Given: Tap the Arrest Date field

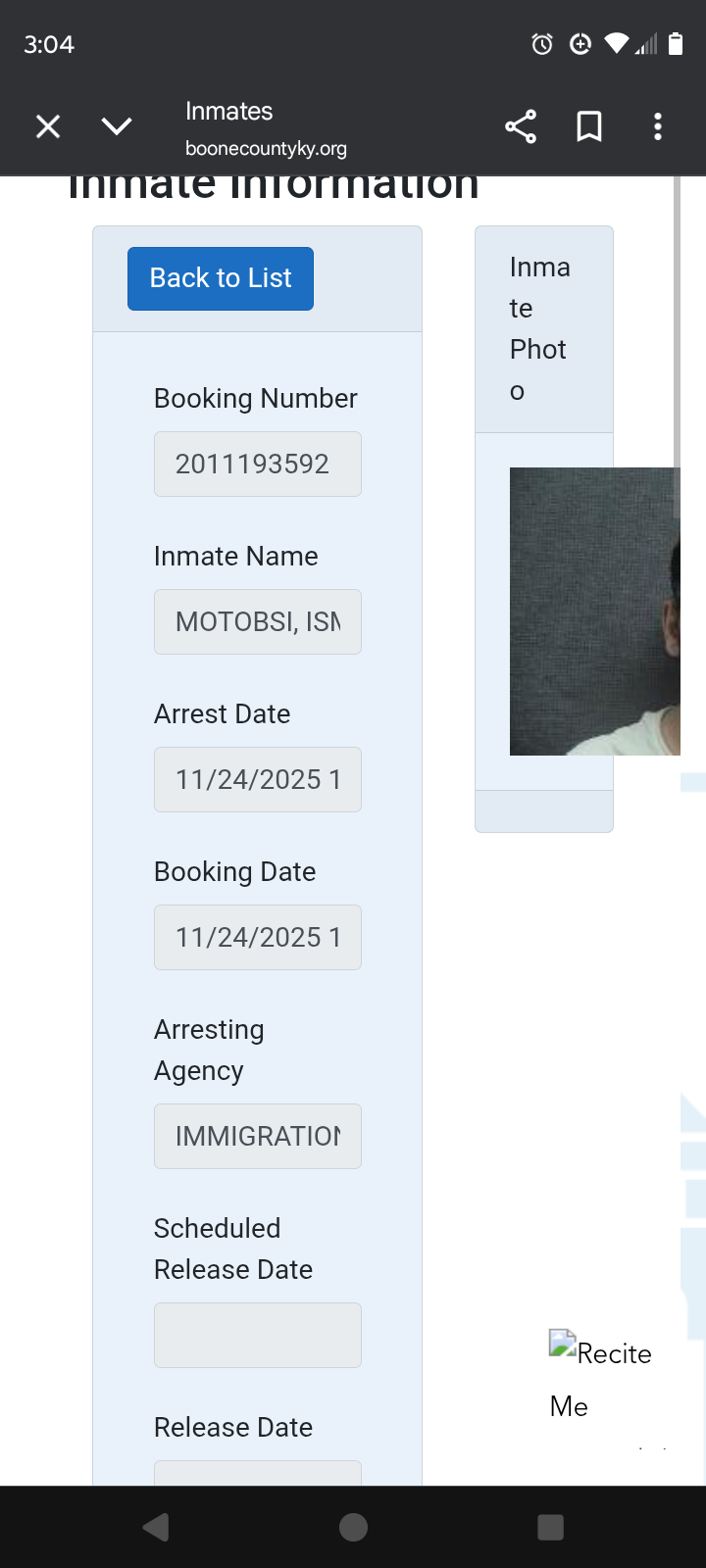Looking at the screenshot, I should tap(258, 779).
